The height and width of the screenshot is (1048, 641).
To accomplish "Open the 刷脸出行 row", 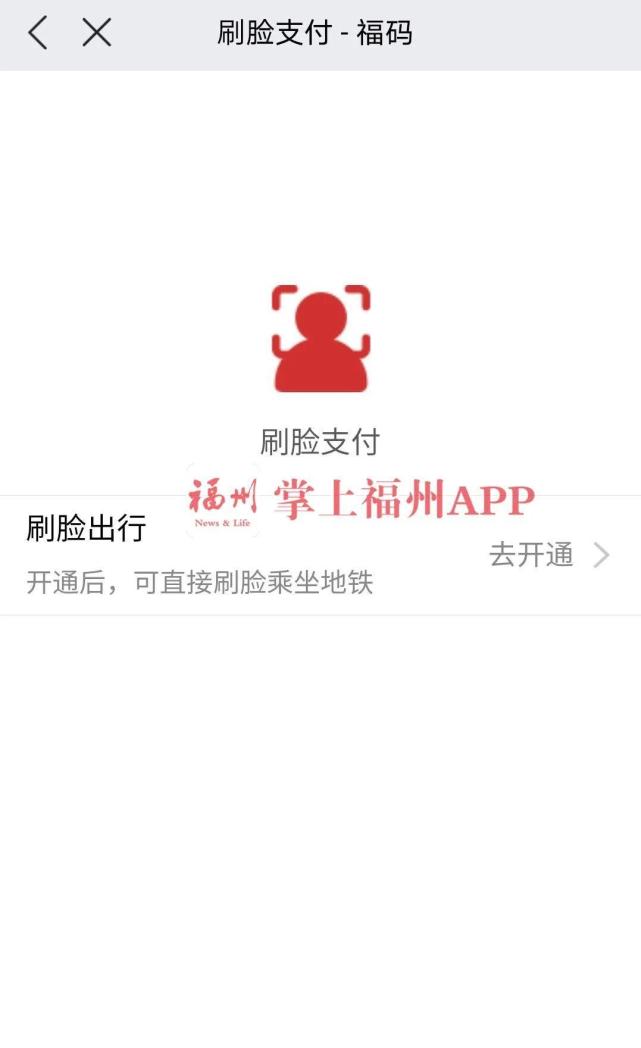I will (x=200, y=555).
